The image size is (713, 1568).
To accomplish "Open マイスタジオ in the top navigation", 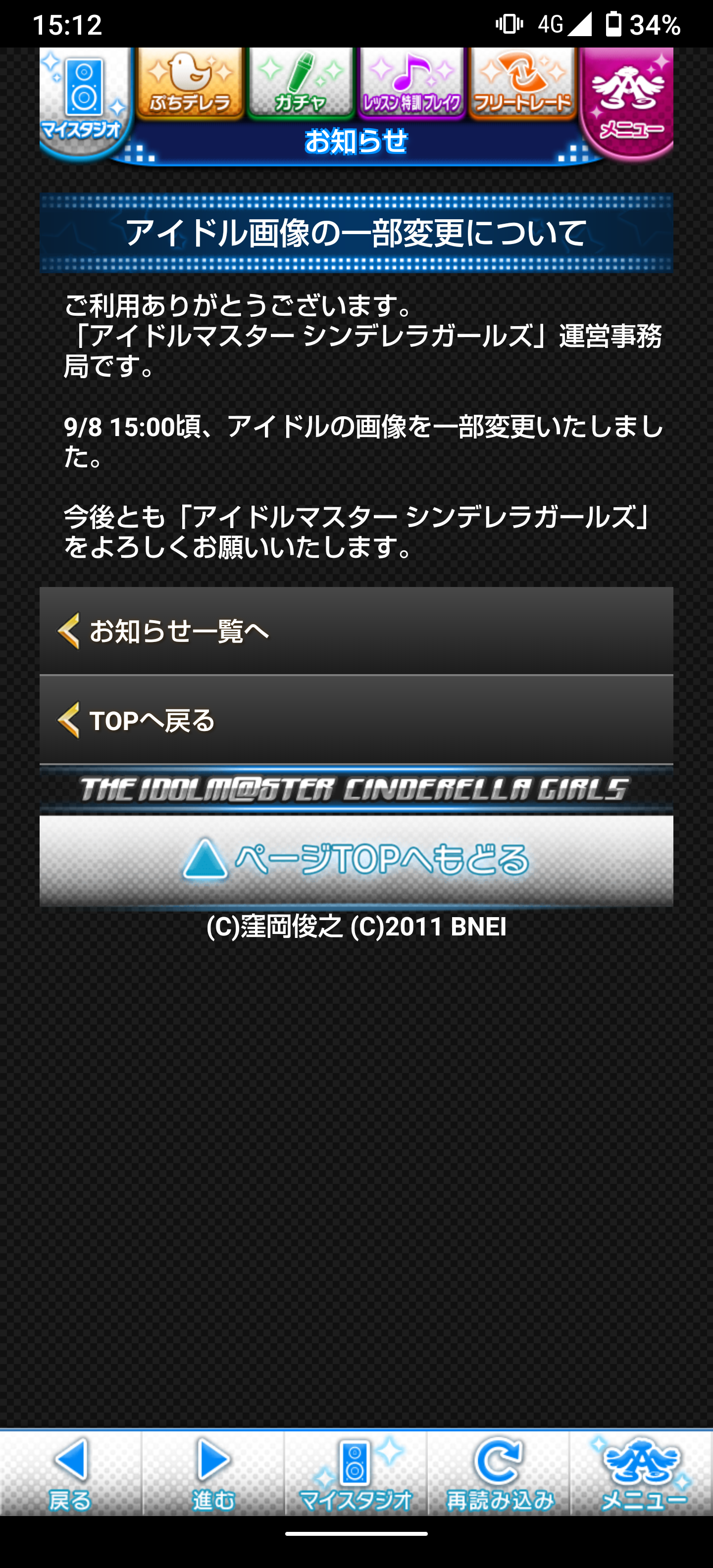I will pyautogui.click(x=82, y=100).
